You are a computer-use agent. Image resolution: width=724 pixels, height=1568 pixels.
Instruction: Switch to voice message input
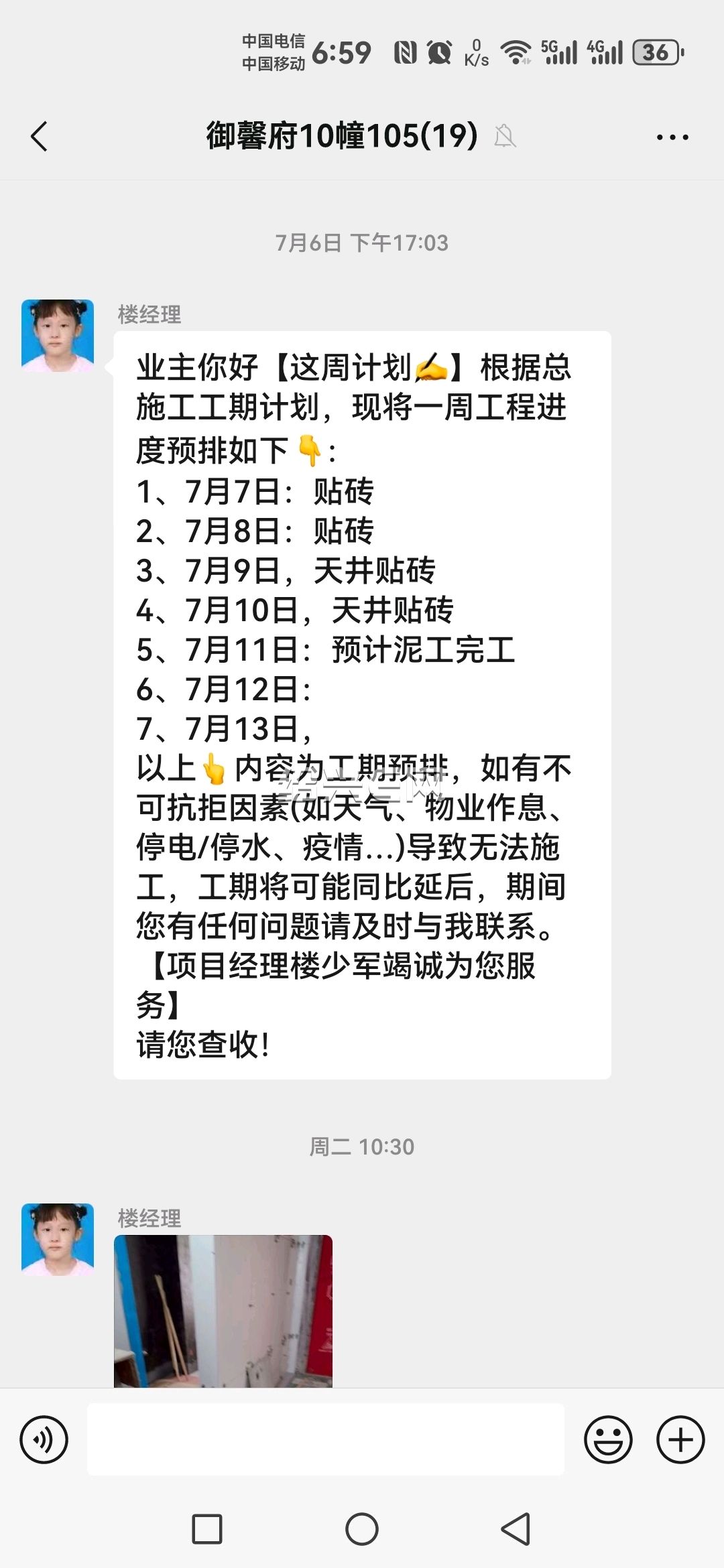(x=44, y=1439)
